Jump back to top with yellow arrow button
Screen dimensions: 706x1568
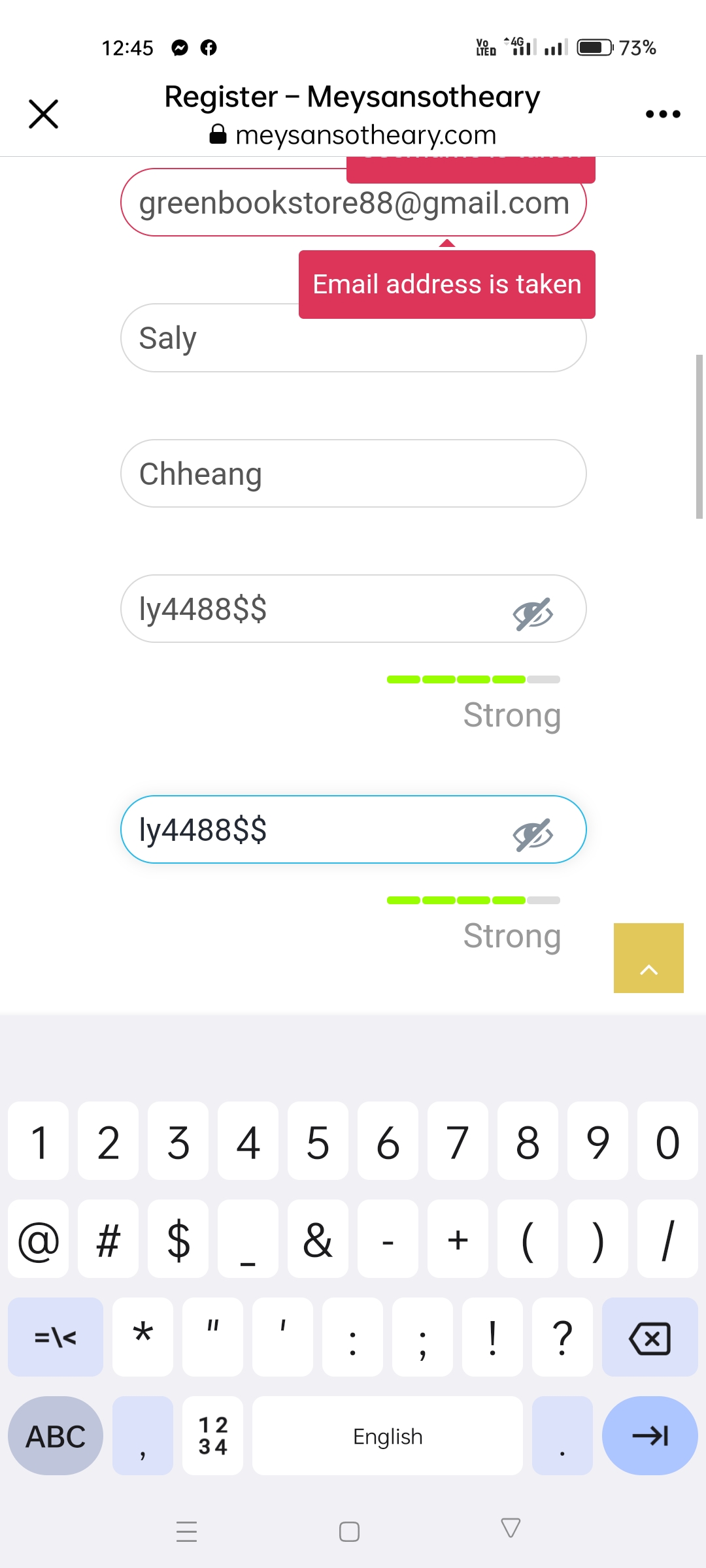coord(648,958)
